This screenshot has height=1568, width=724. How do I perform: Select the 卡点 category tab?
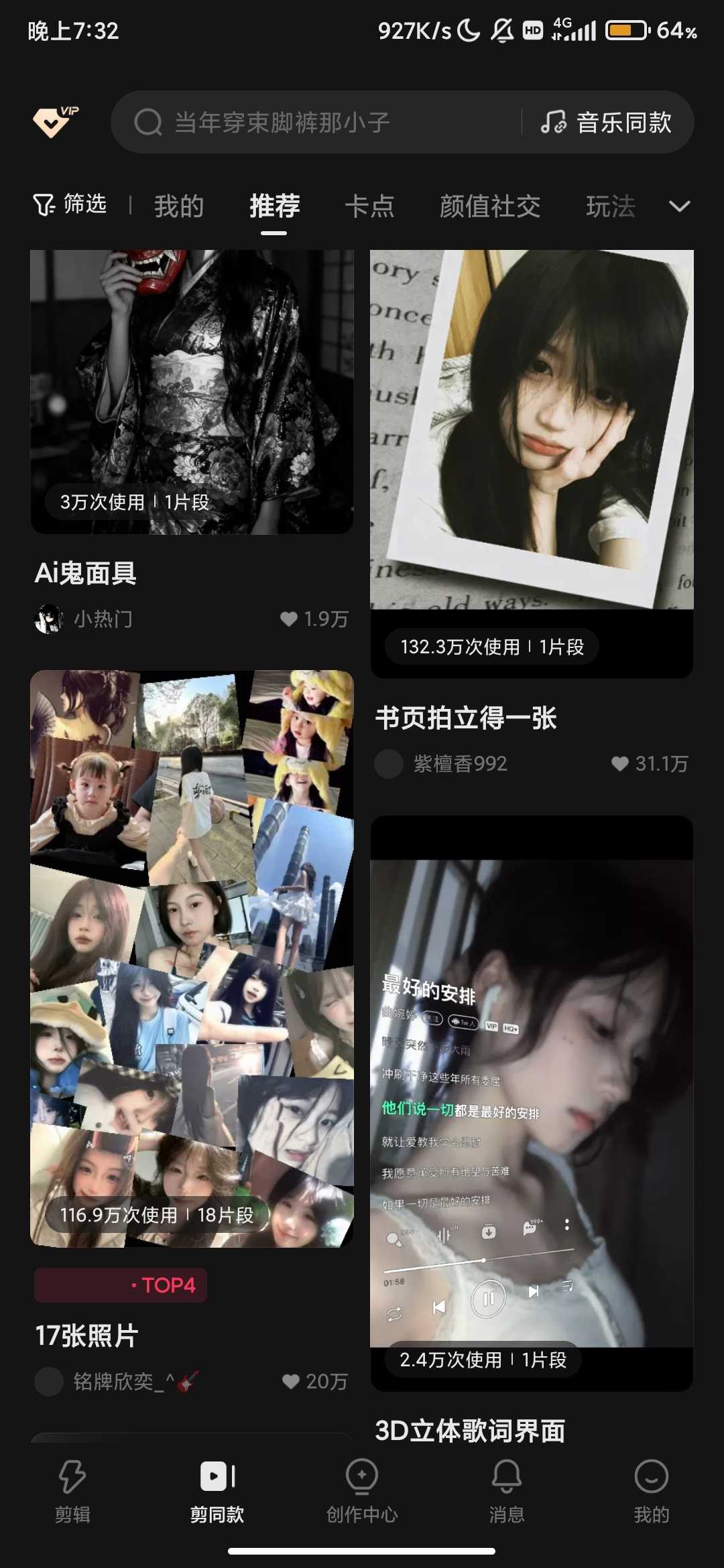pyautogui.click(x=369, y=206)
